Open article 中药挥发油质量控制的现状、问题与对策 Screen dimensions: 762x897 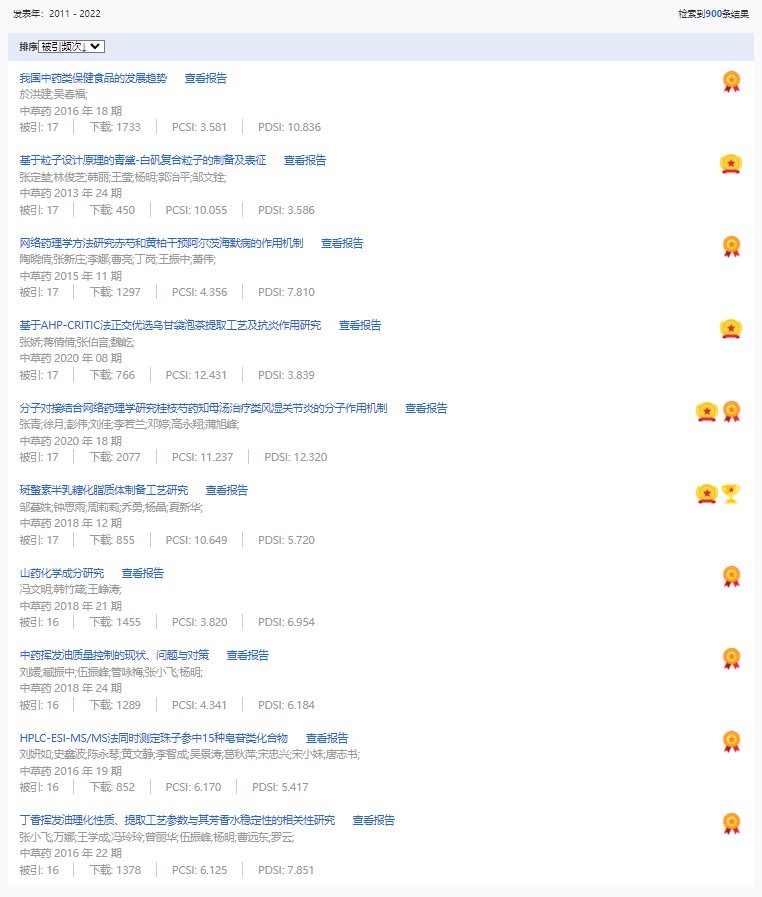114,655
